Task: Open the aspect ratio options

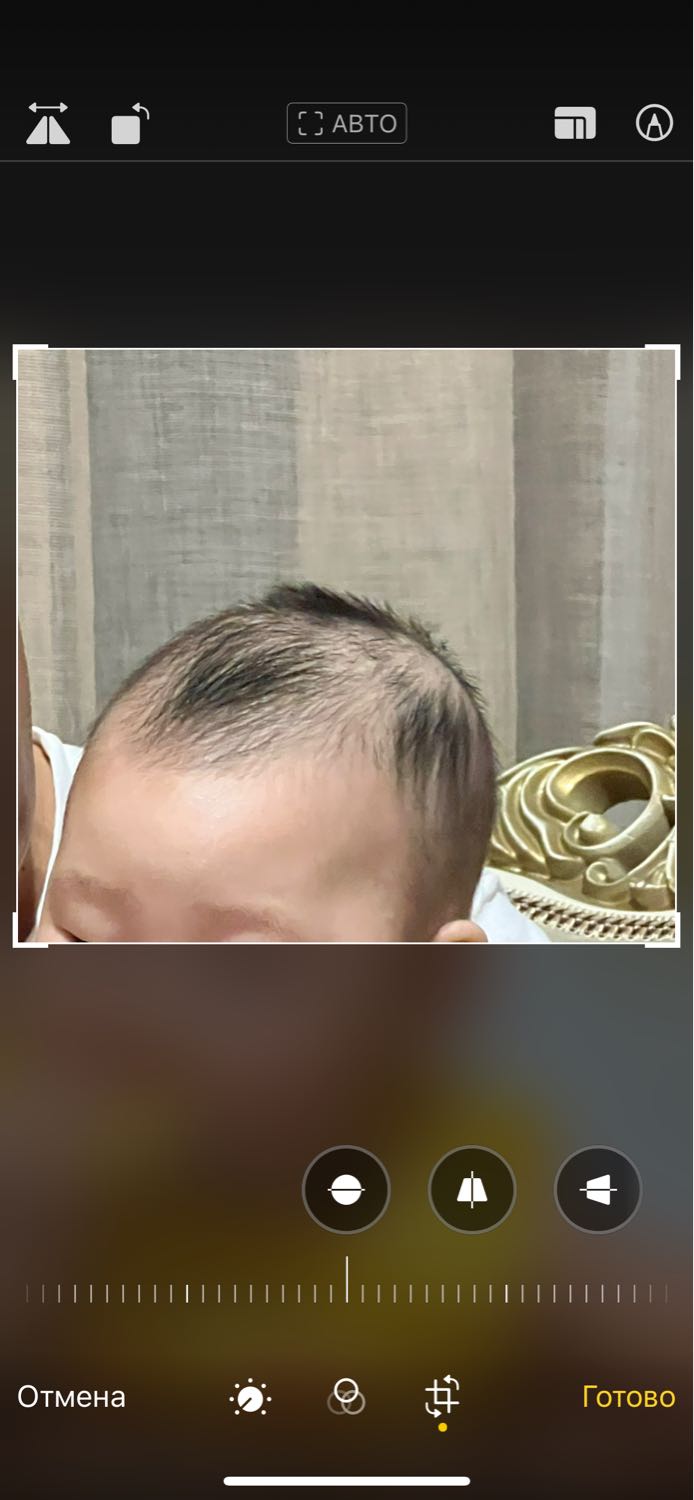Action: (575, 124)
